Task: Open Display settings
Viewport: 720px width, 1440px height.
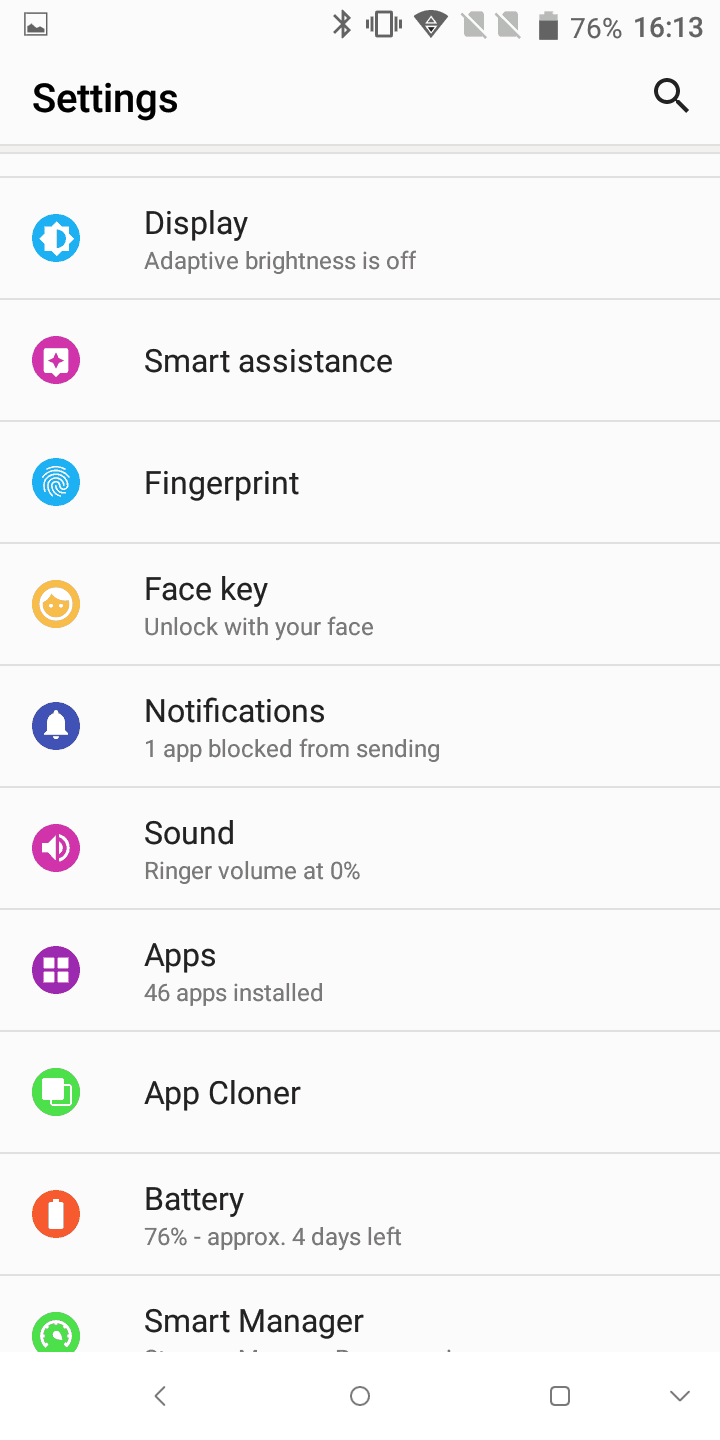Action: coord(360,240)
